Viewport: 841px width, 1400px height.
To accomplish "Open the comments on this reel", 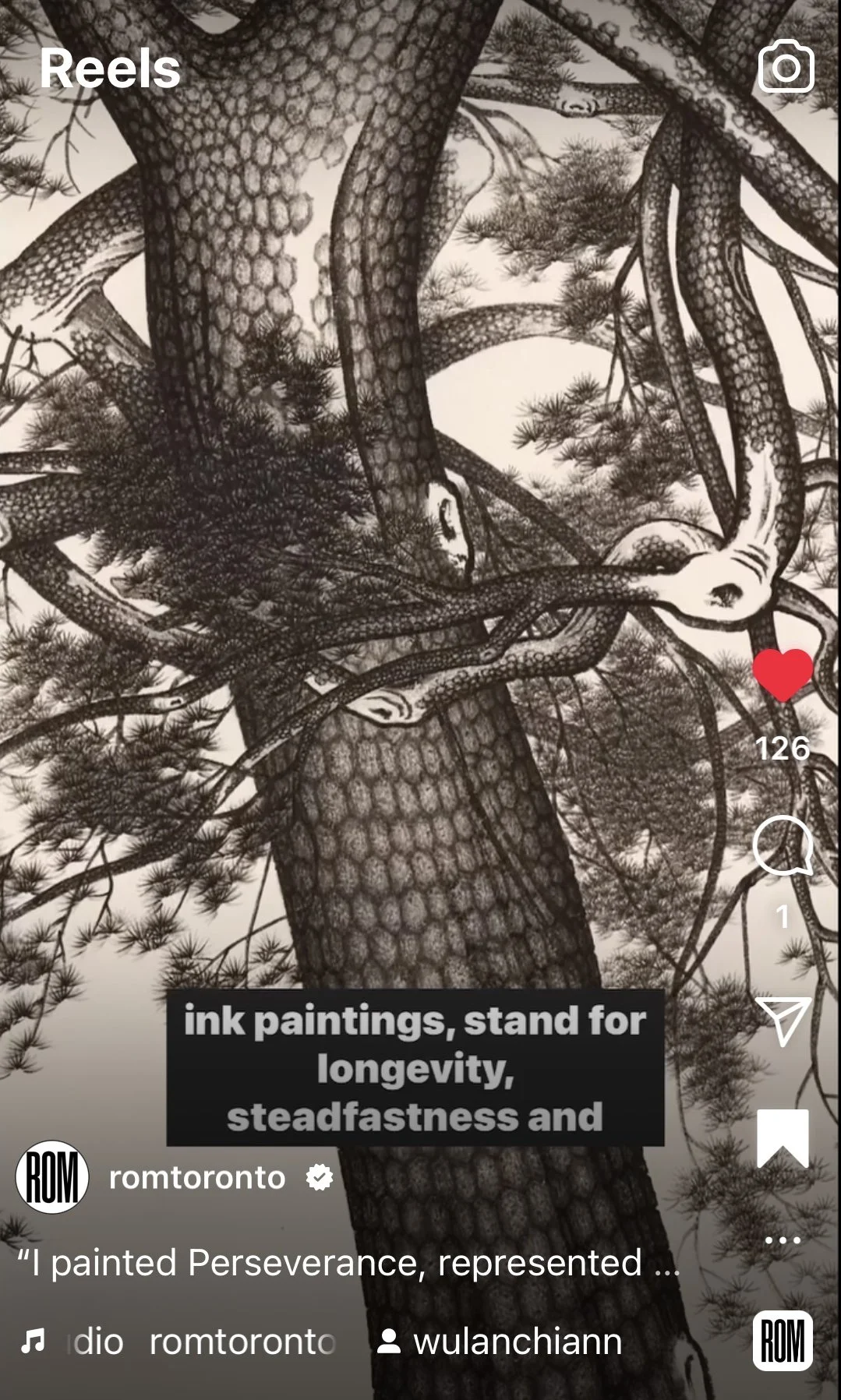I will 783,846.
